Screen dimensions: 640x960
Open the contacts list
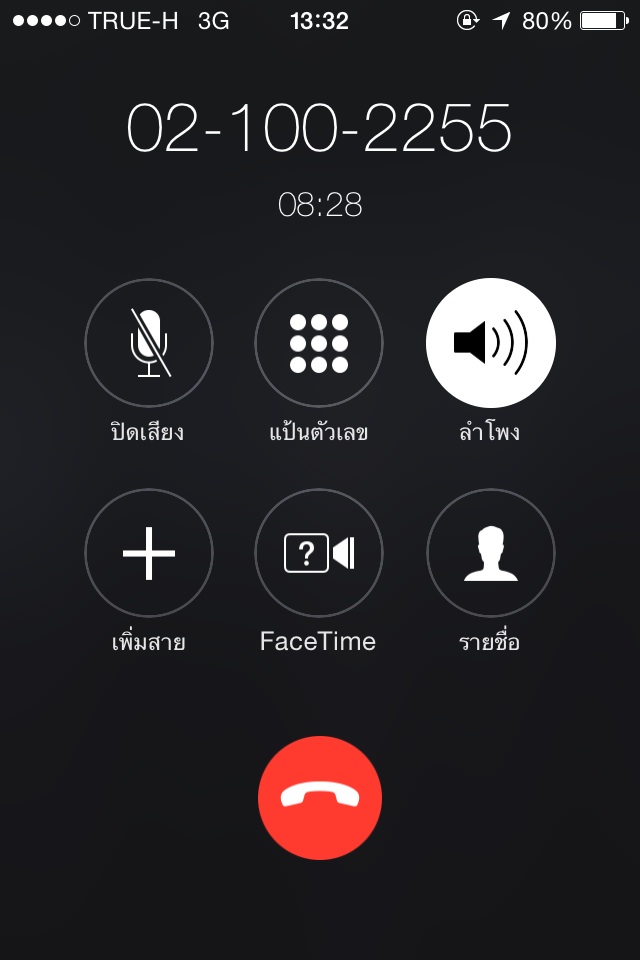point(490,552)
